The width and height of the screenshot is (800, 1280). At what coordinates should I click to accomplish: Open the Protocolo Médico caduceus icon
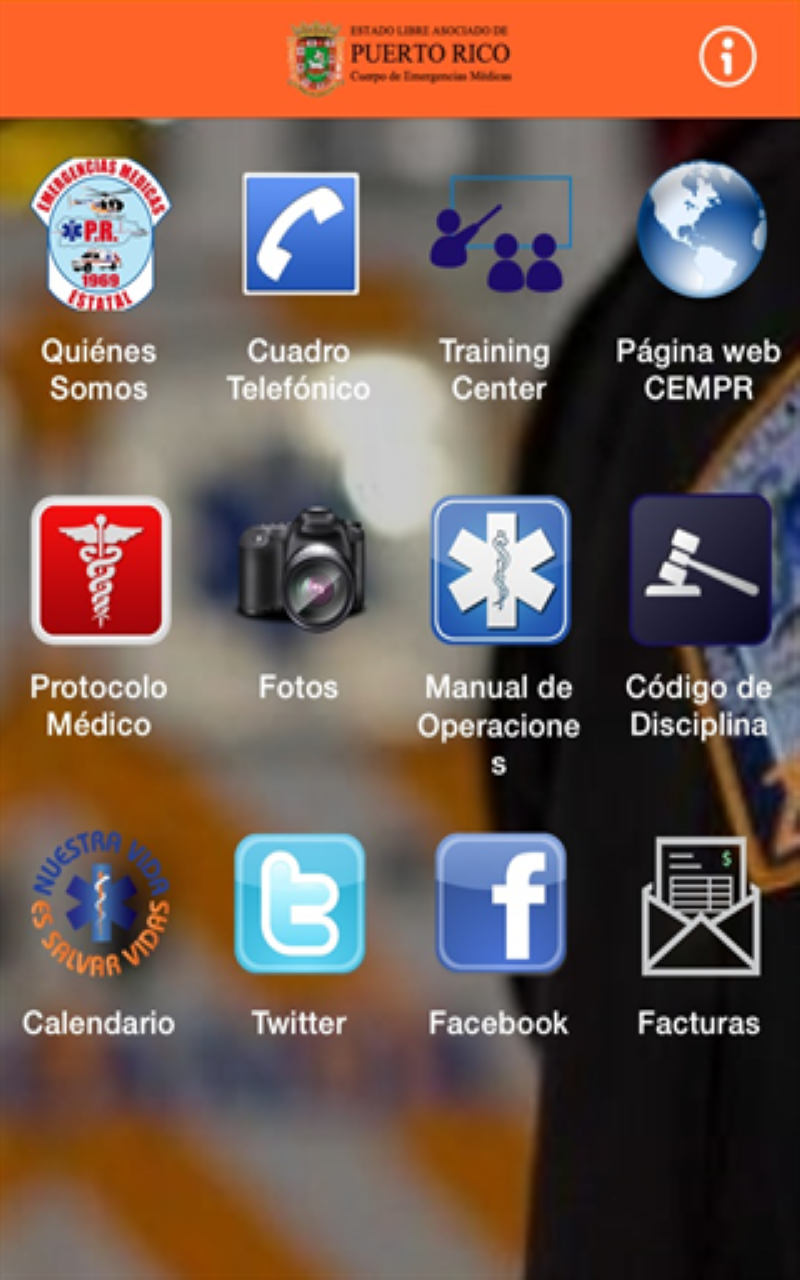[97, 570]
